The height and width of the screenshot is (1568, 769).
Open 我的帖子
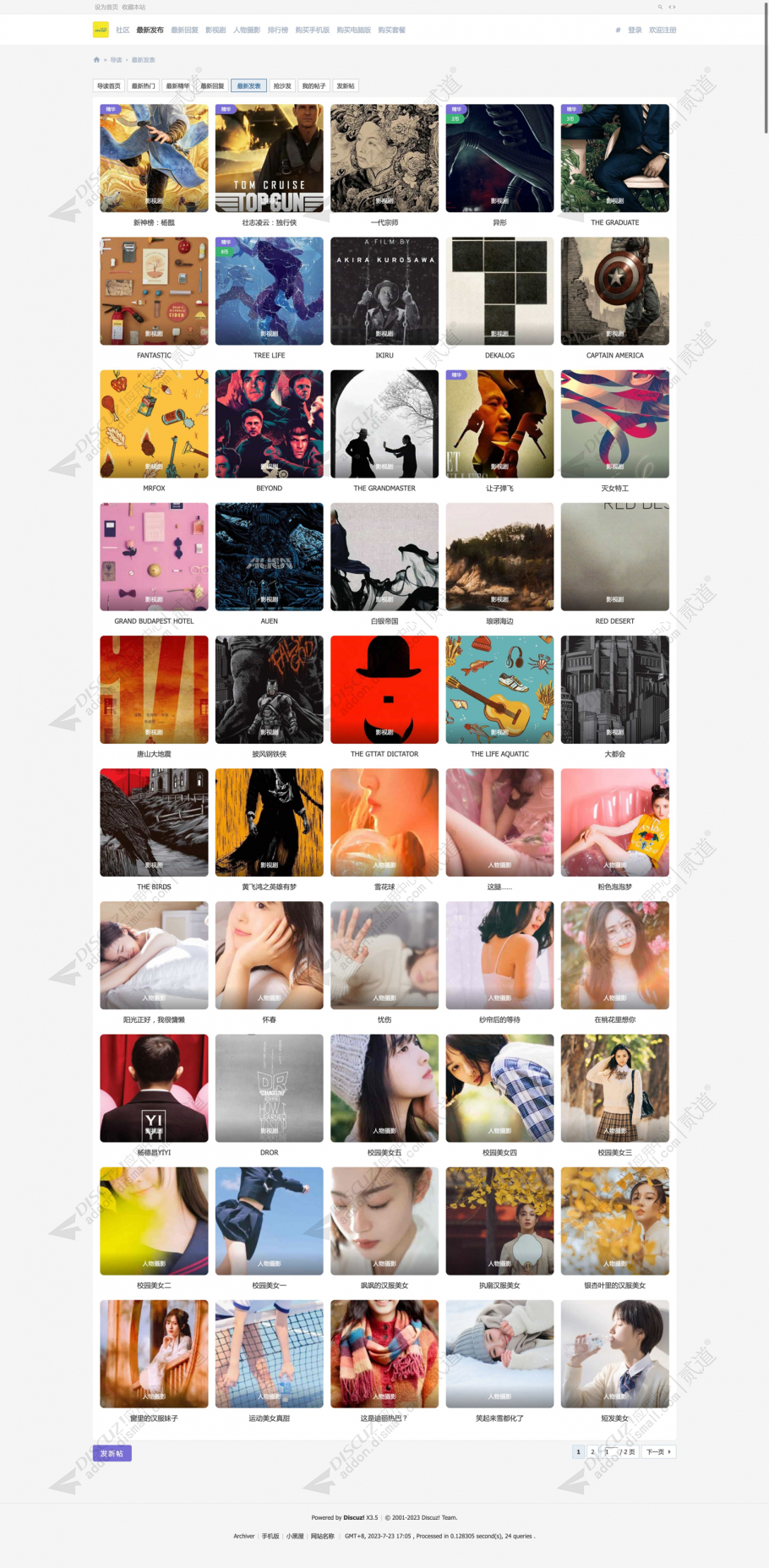click(314, 85)
